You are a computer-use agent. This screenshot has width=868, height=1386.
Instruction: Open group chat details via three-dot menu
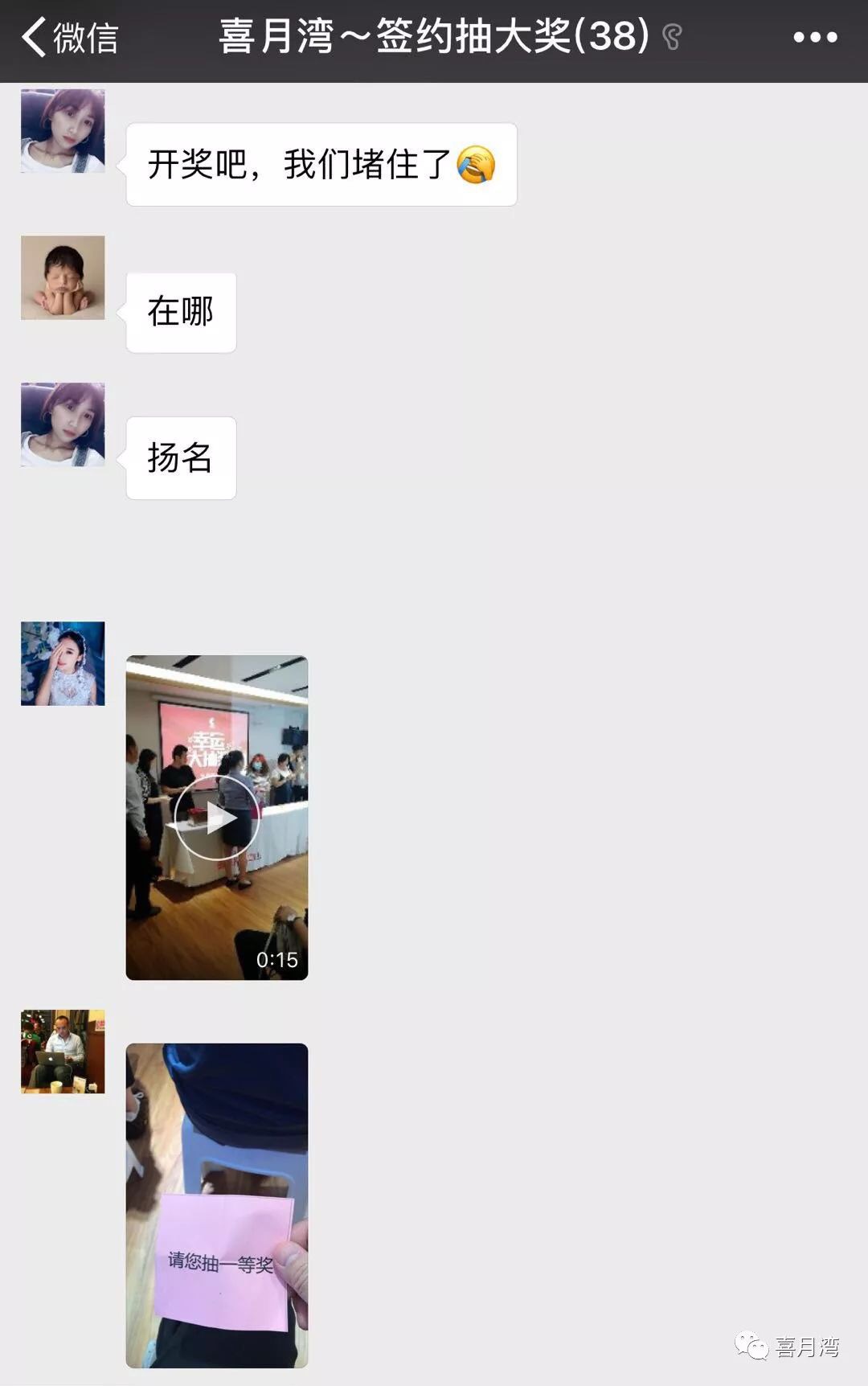[814, 37]
